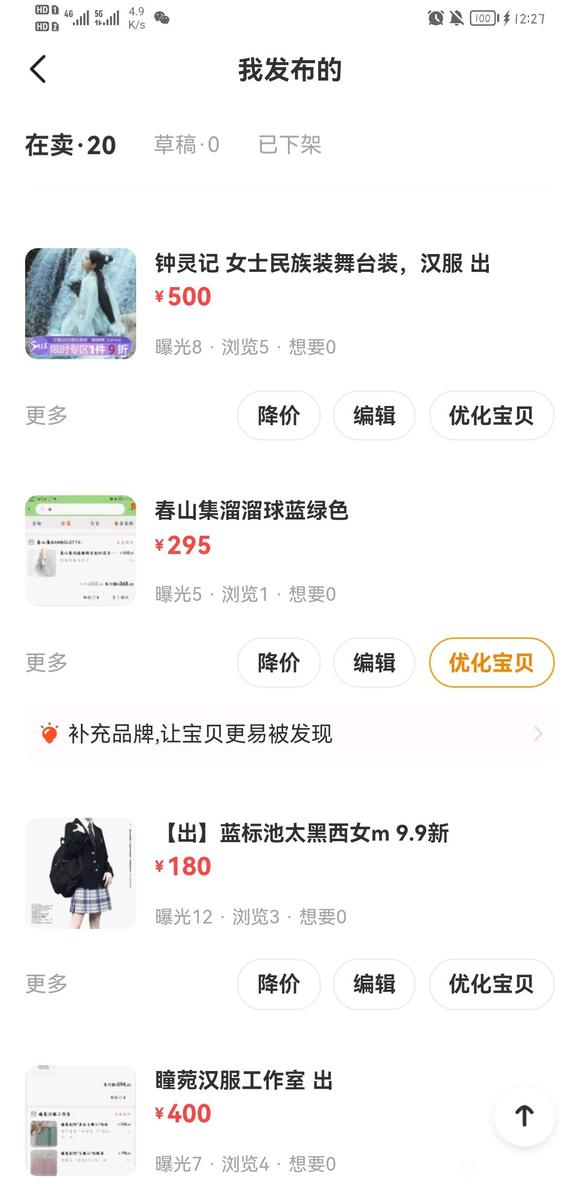Open 更多 under the 蓝标池太黑西 listing

pyautogui.click(x=47, y=984)
